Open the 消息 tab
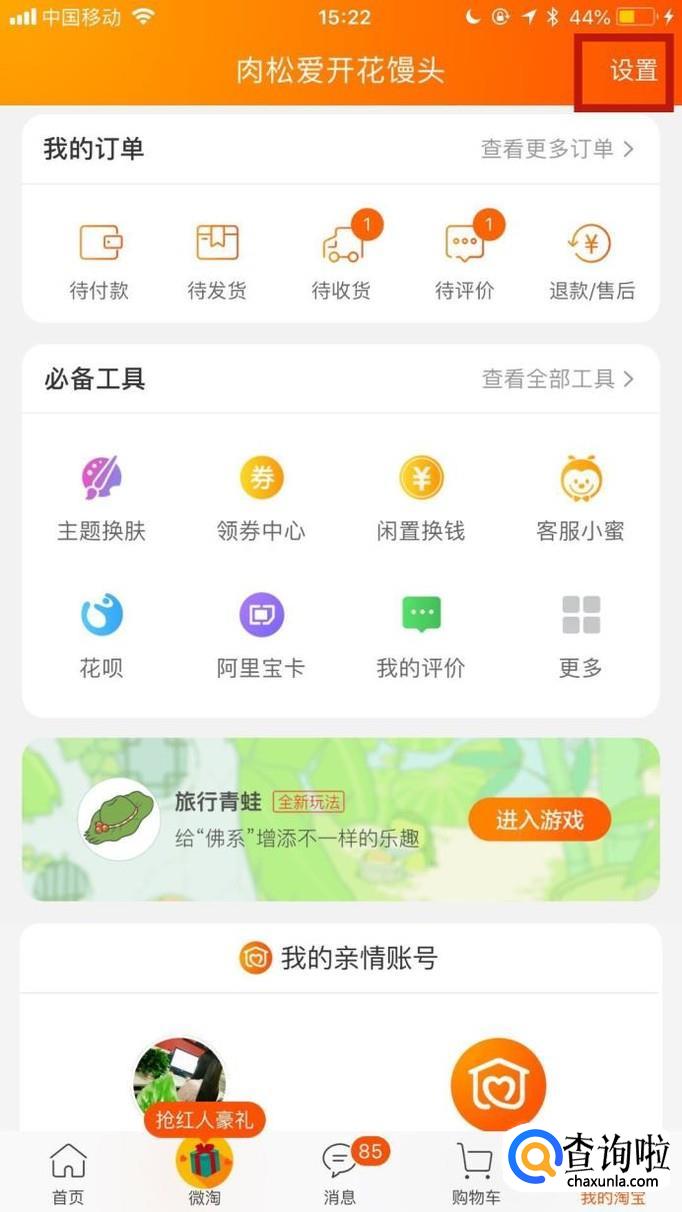This screenshot has width=682, height=1212. pos(340,1174)
